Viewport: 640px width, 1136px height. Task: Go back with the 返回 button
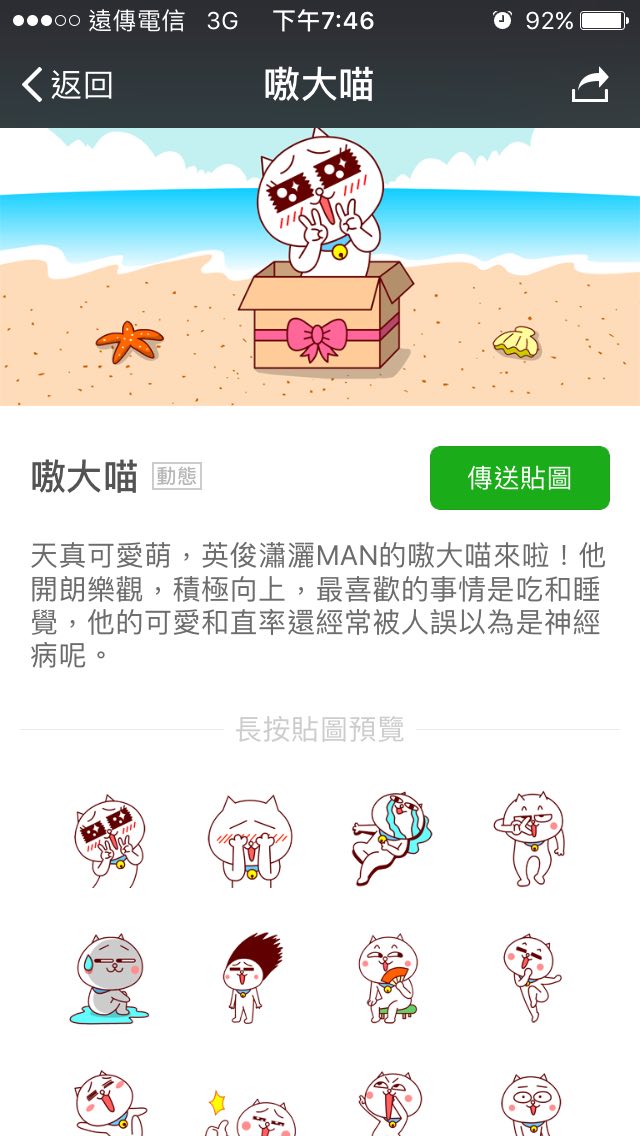(x=68, y=85)
